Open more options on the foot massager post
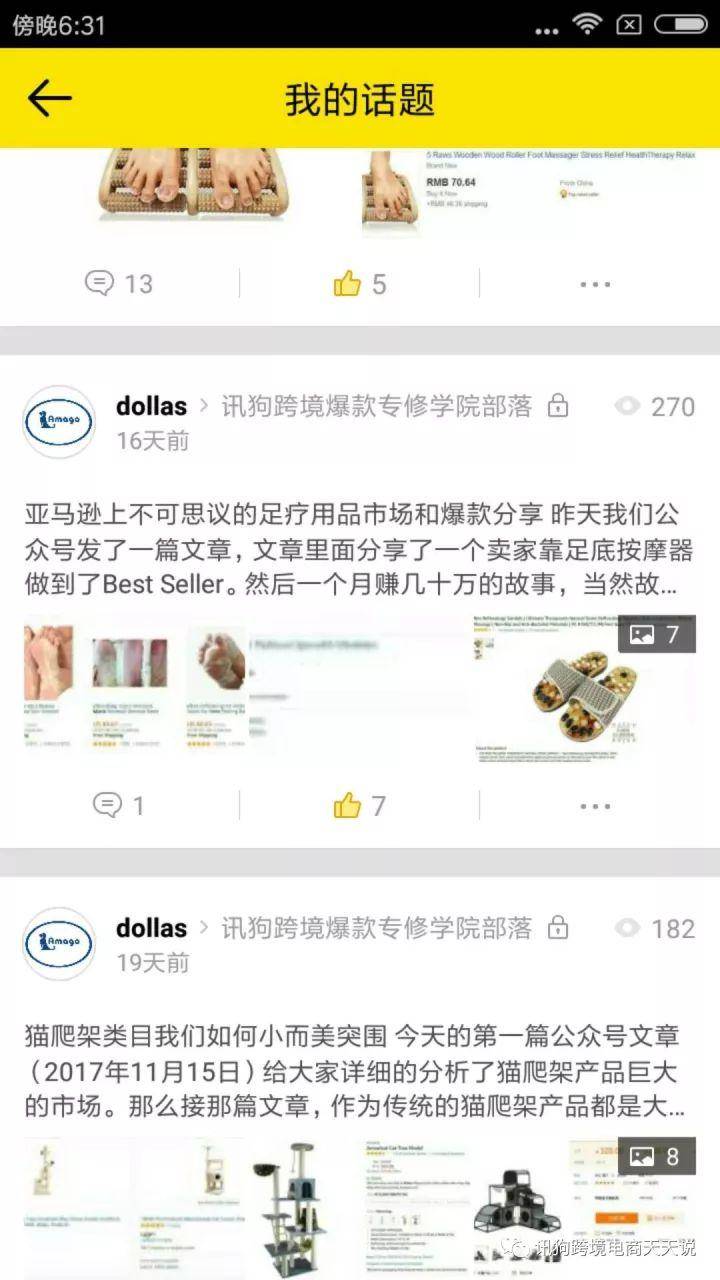This screenshot has height=1280, width=720. pos(595,284)
